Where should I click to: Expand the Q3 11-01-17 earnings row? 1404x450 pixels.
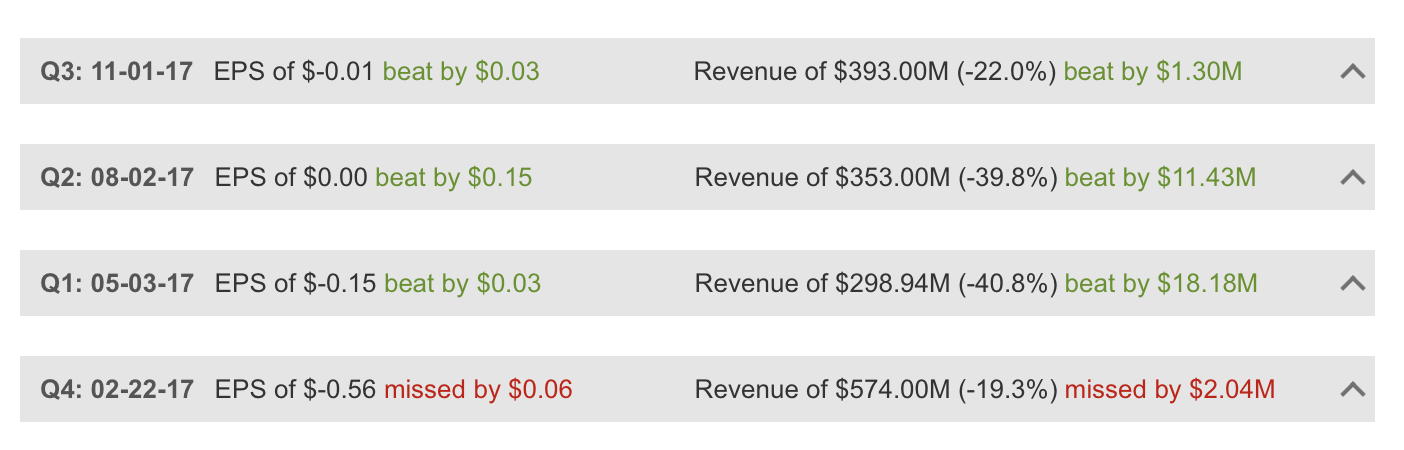pyautogui.click(x=1352, y=72)
